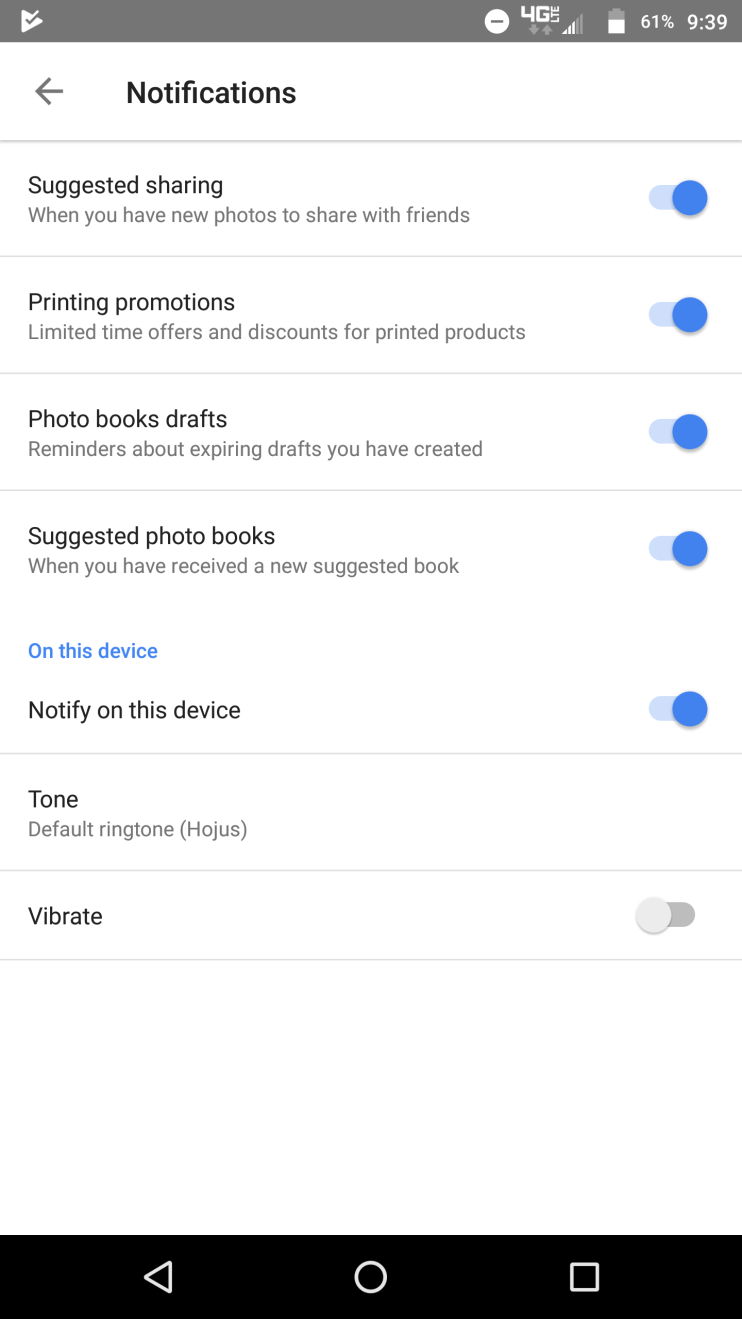Turn off Suggested sharing notifications
This screenshot has width=742, height=1319.
click(678, 198)
